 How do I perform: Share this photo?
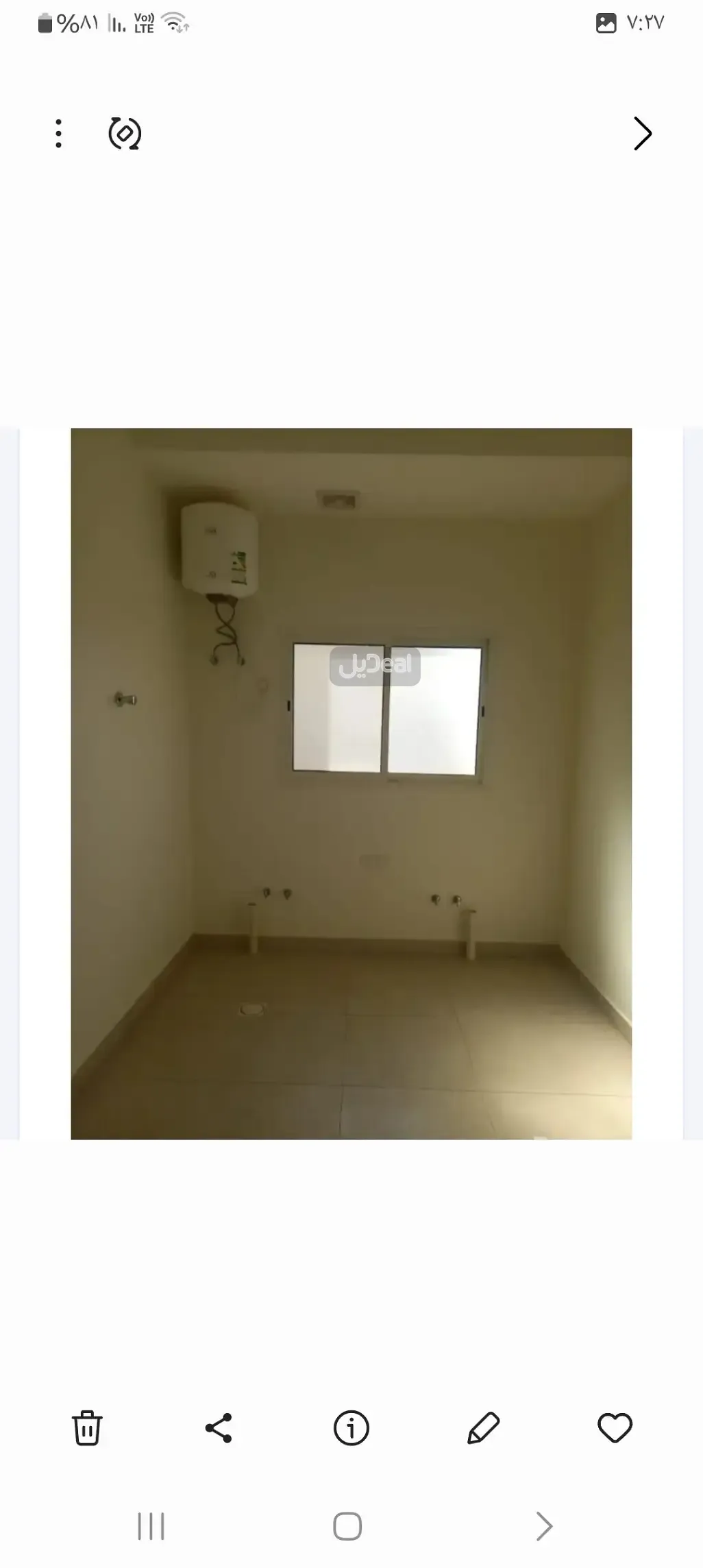219,1428
